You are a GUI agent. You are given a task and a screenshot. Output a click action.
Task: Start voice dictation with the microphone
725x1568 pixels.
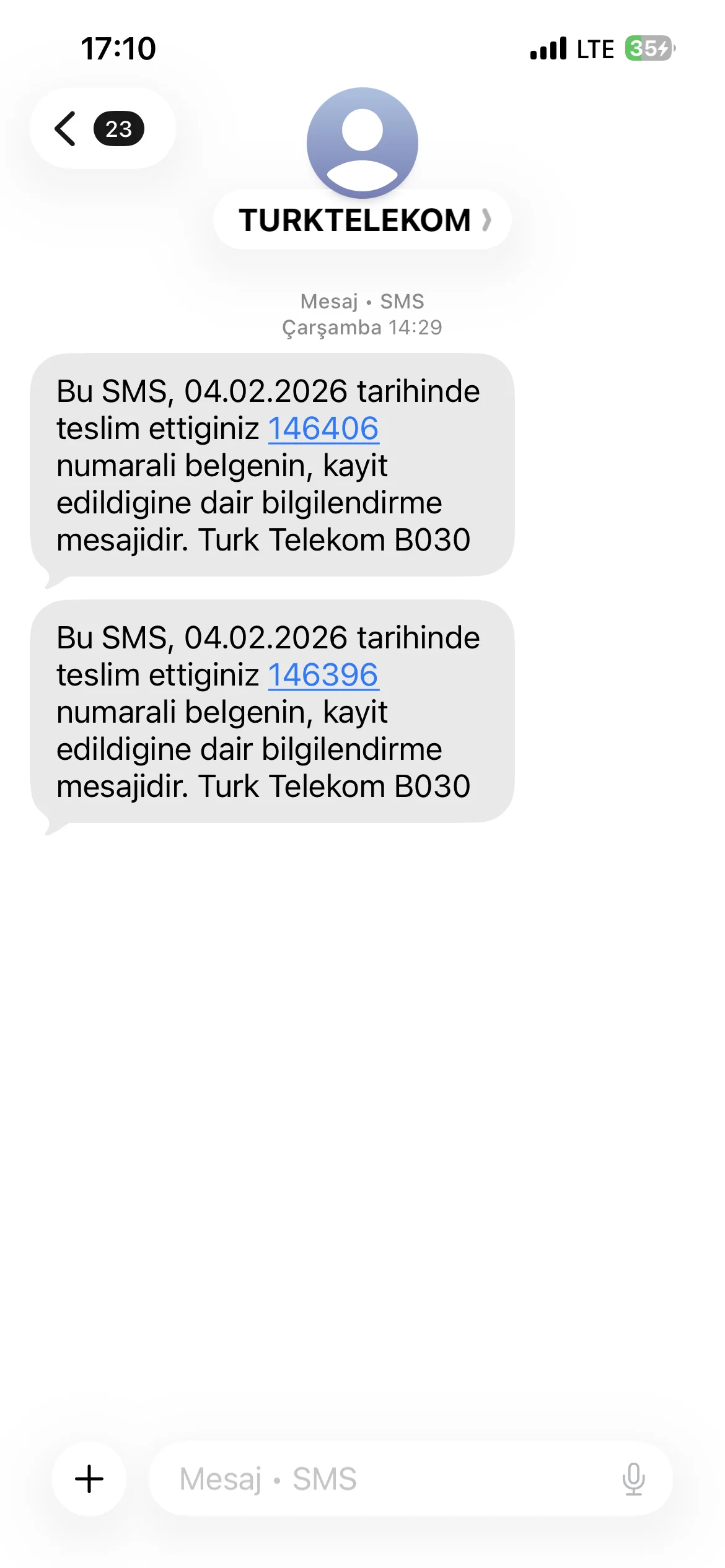coord(633,1479)
